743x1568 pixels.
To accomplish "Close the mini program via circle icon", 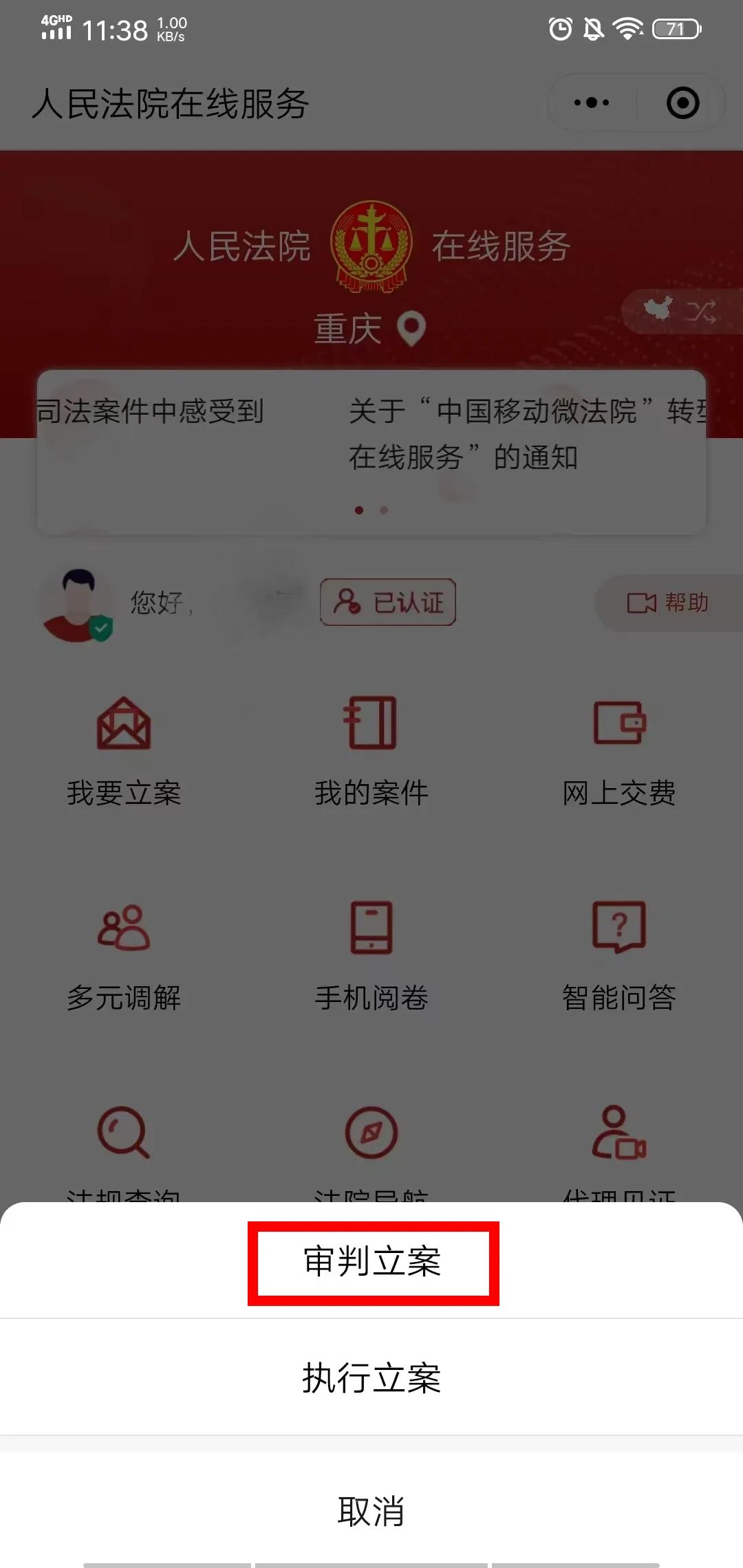I will 682,103.
